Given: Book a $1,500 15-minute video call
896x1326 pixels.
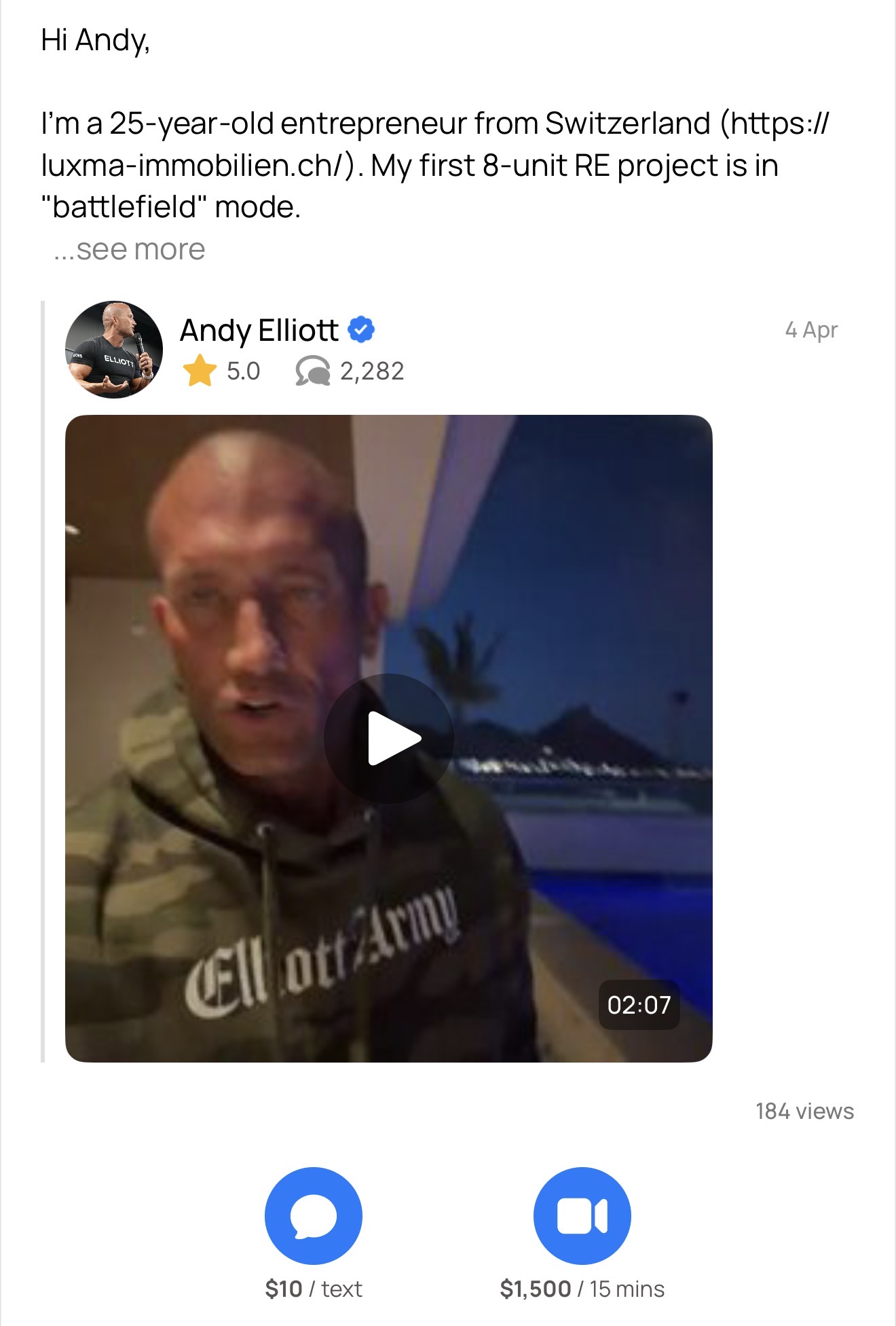Looking at the screenshot, I should point(582,1215).
